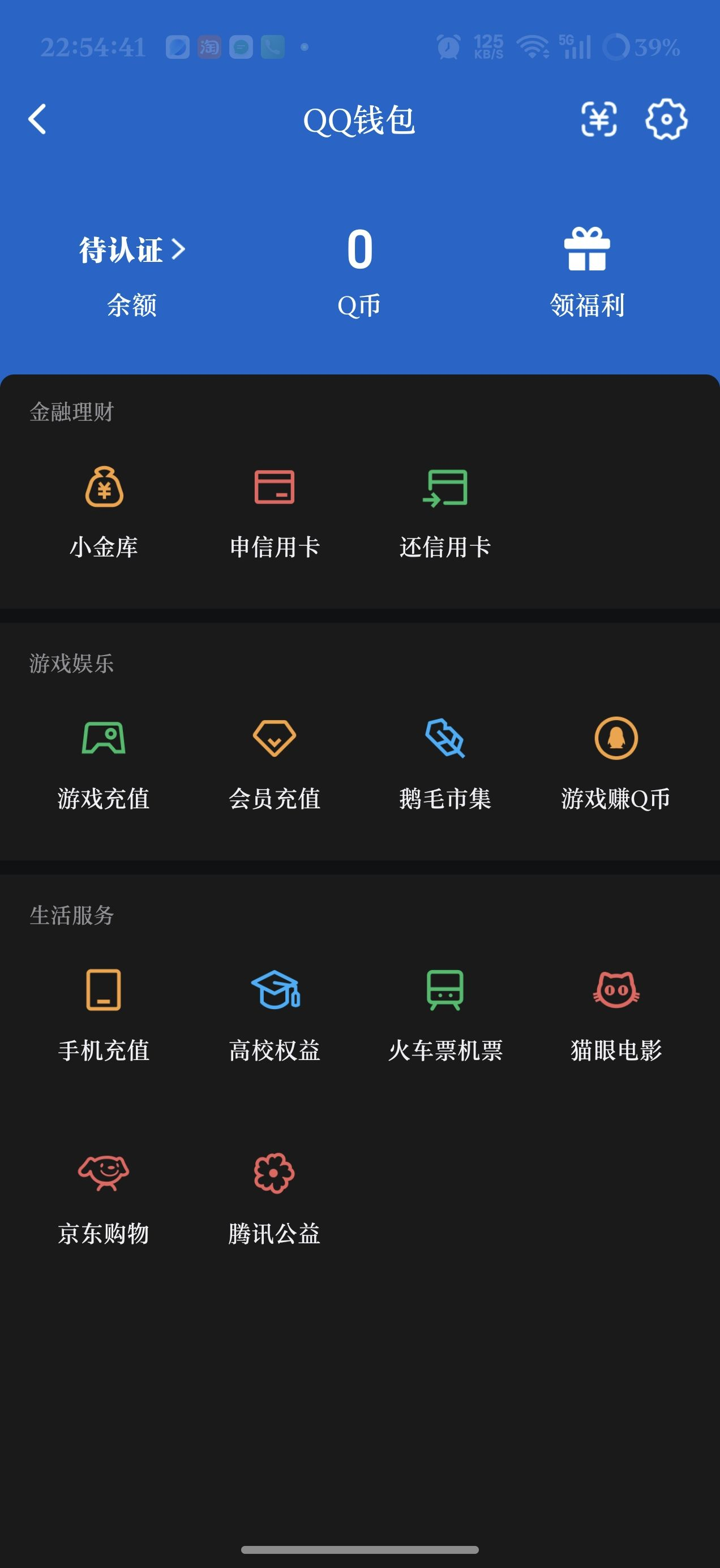Viewport: 720px width, 1568px height.
Task: Open the QR payment scan icon
Action: pos(599,120)
